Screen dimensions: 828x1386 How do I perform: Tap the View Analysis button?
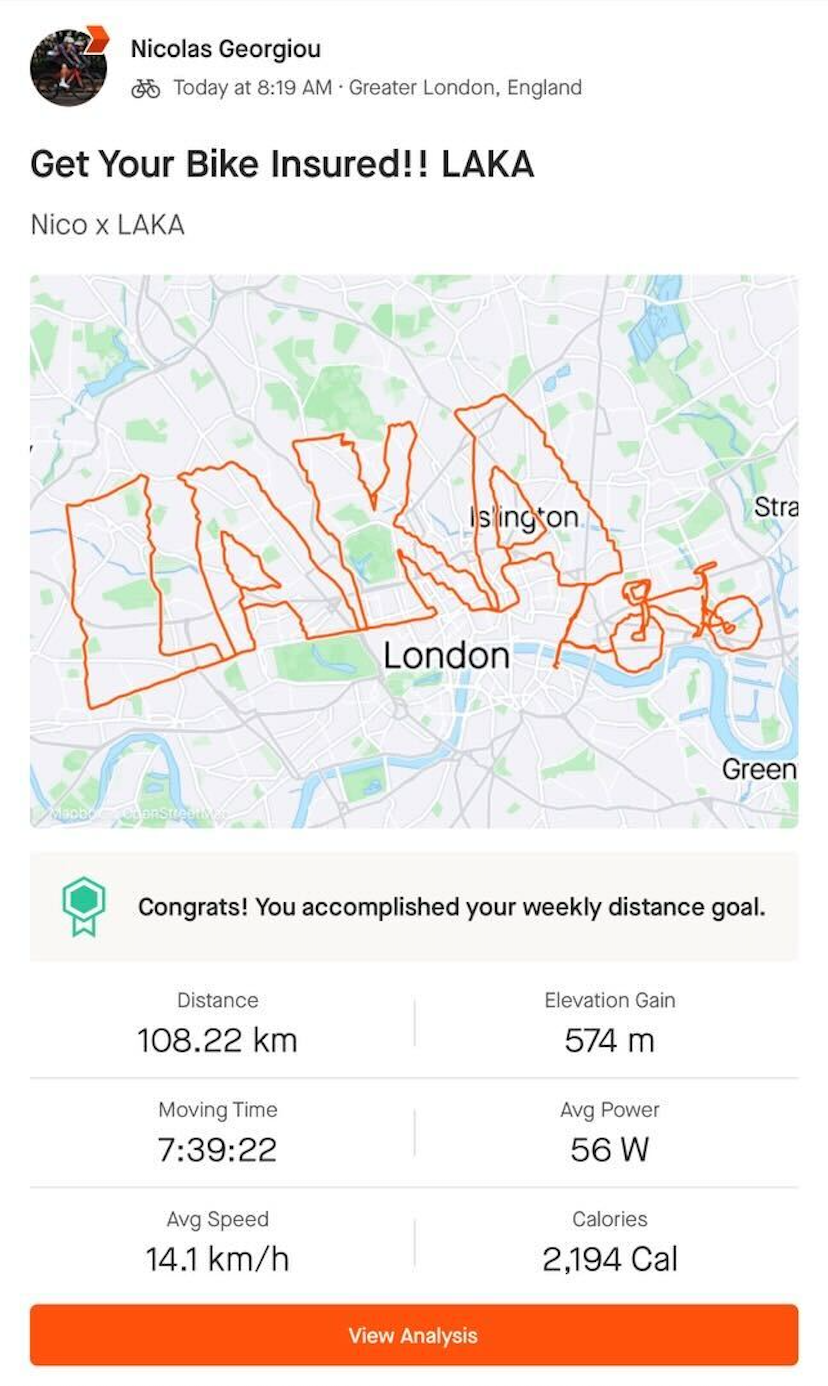pyautogui.click(x=414, y=1335)
